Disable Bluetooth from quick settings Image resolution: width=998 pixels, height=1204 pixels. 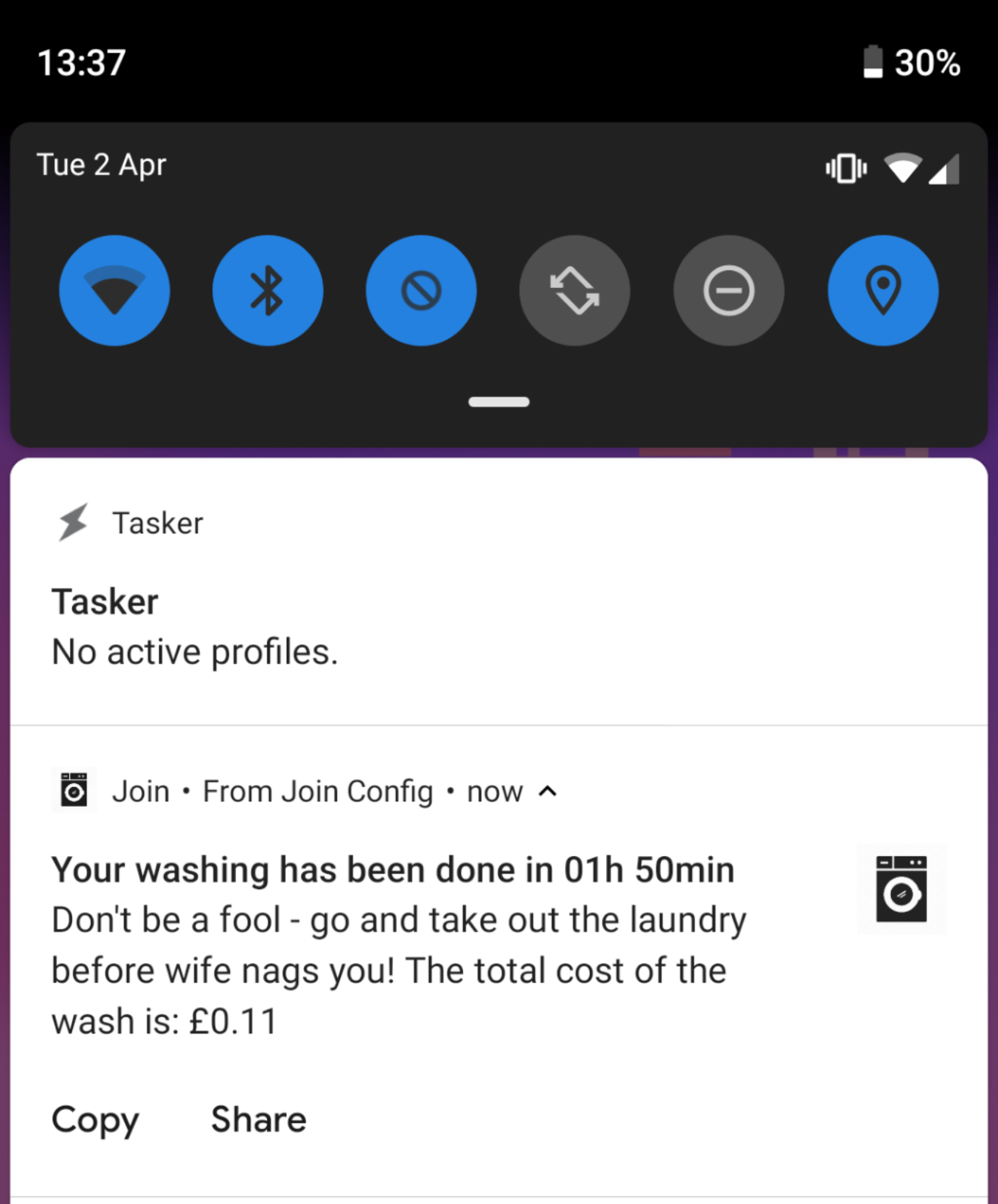click(268, 290)
